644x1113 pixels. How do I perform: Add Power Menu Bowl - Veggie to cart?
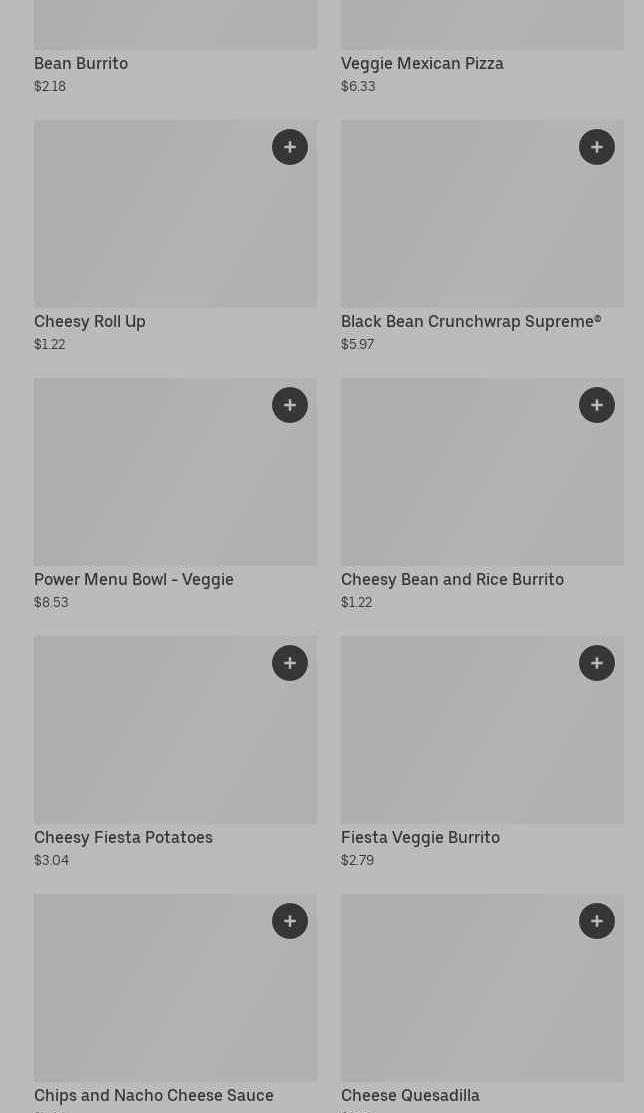click(290, 405)
